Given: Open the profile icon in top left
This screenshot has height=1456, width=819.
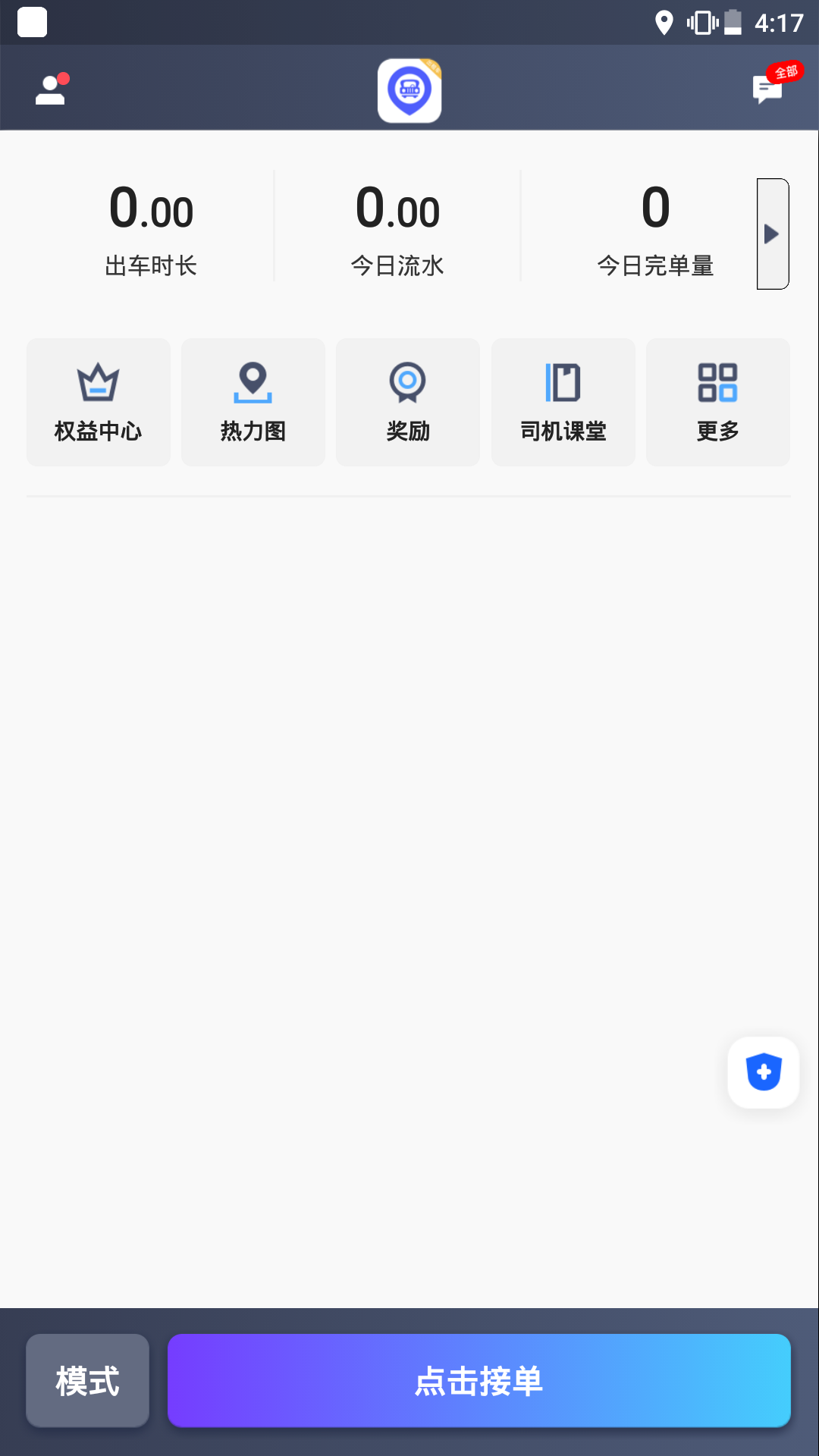Looking at the screenshot, I should pos(50,89).
